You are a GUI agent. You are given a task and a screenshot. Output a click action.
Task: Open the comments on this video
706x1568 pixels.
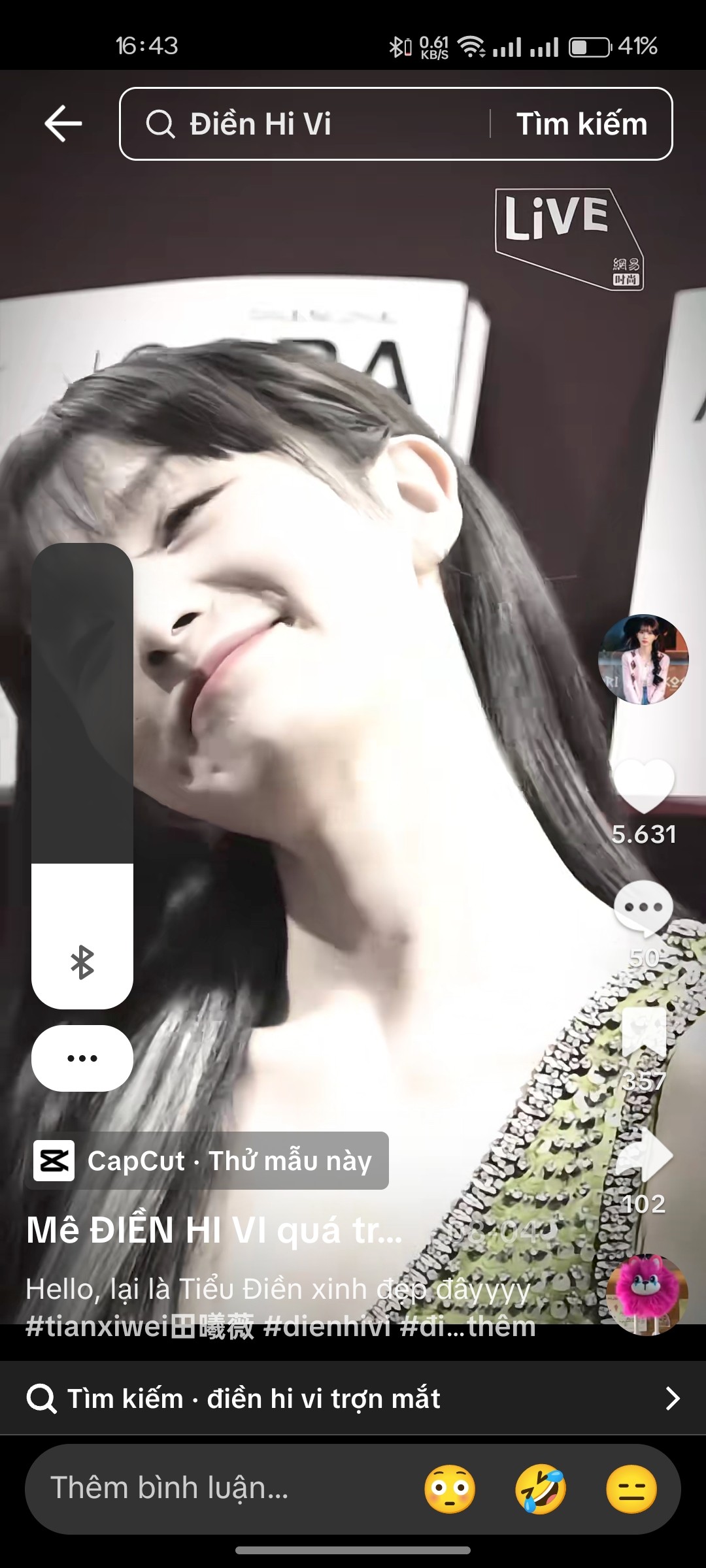tap(643, 908)
